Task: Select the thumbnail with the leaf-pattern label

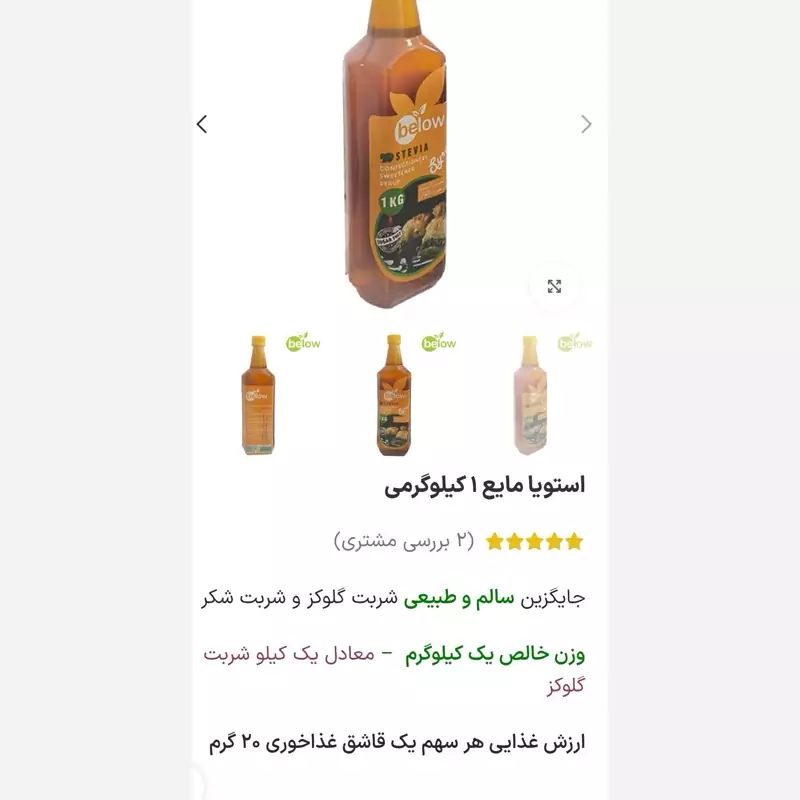Action: [395, 394]
